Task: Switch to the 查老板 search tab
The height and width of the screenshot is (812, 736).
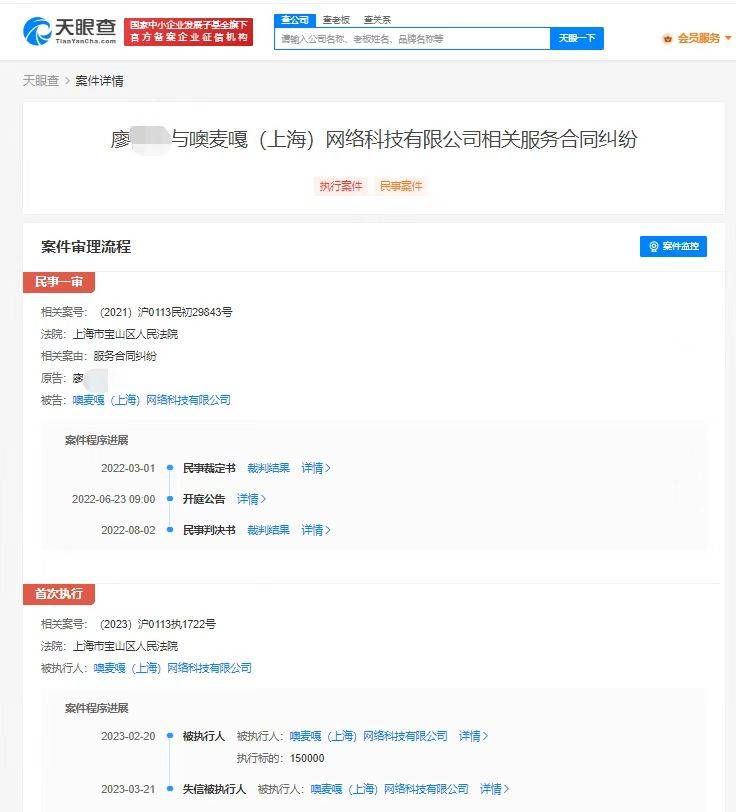Action: coord(337,19)
